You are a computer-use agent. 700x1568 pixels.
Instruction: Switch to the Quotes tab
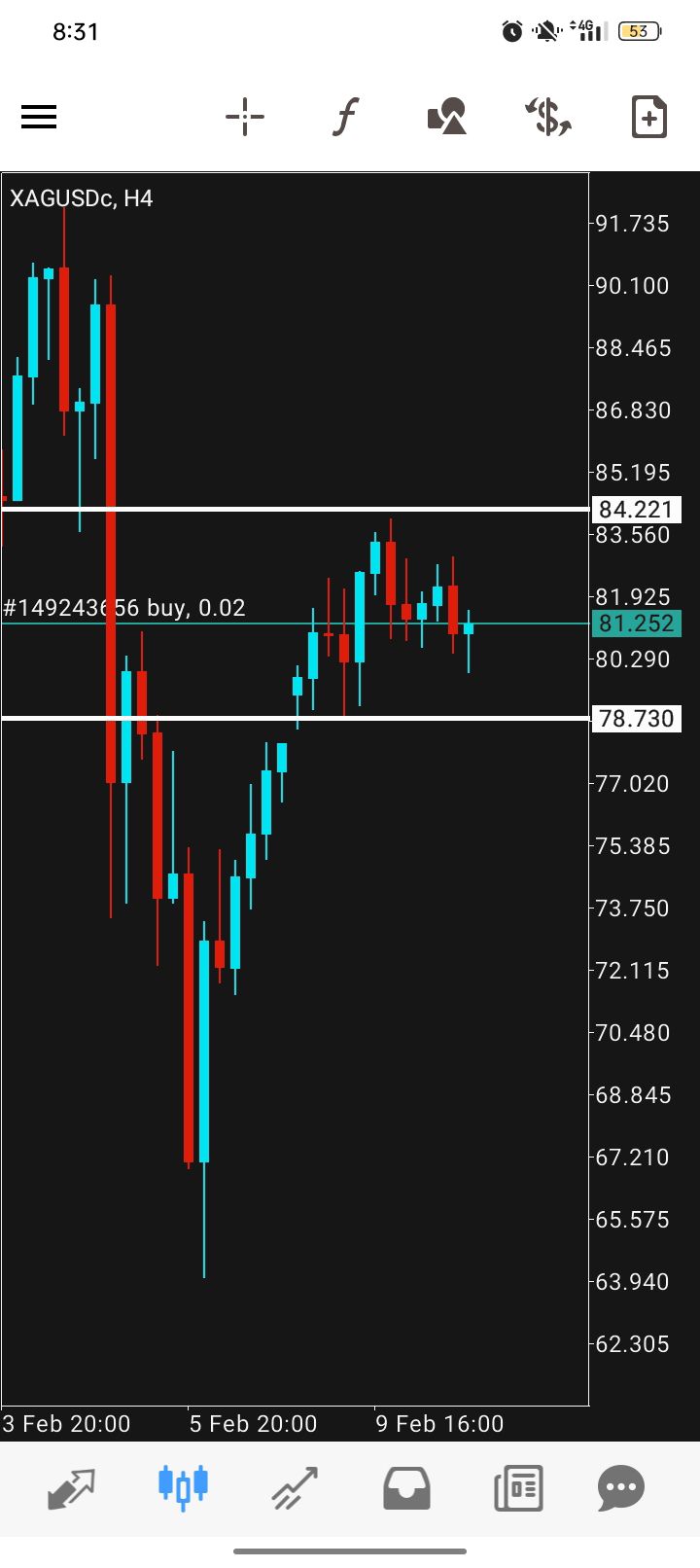(72, 1488)
